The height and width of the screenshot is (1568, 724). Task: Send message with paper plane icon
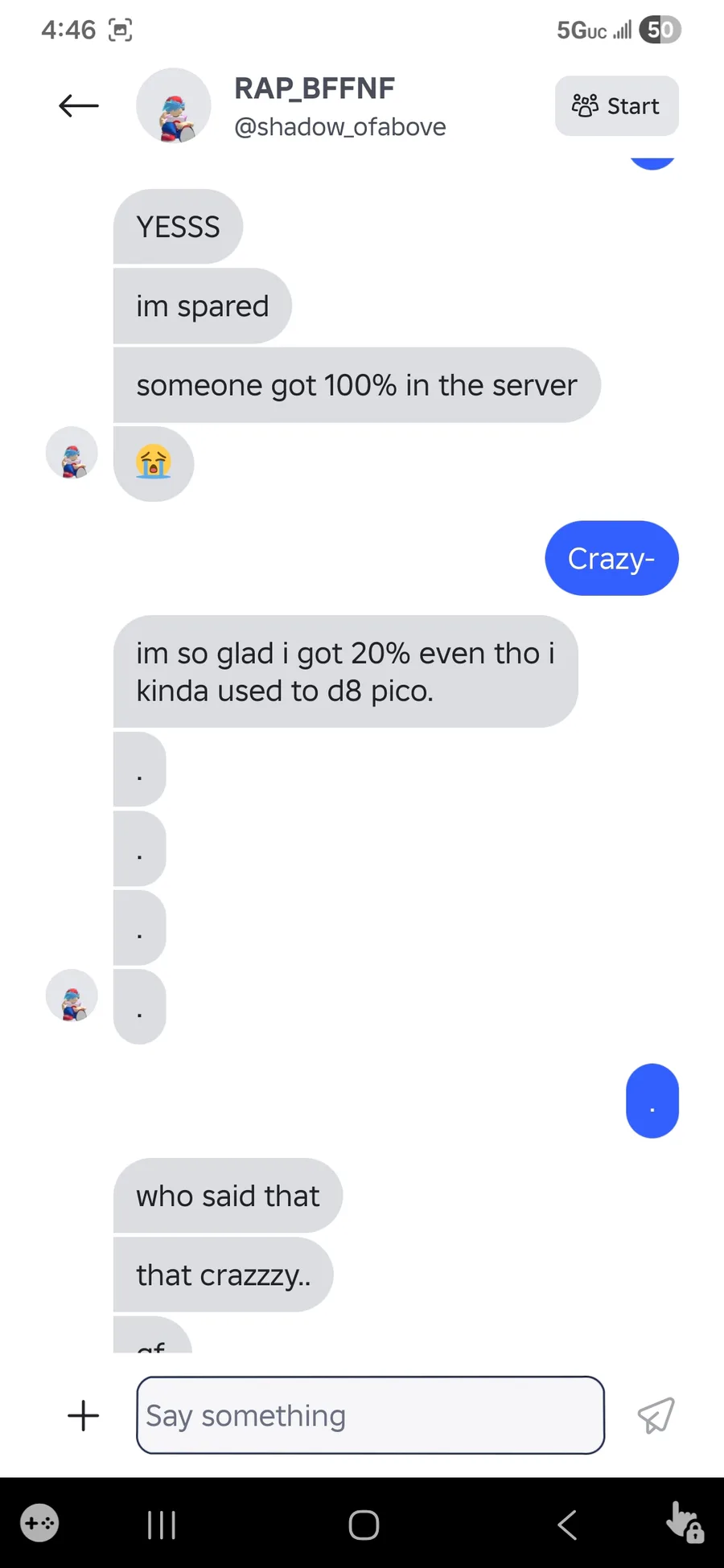[656, 1415]
